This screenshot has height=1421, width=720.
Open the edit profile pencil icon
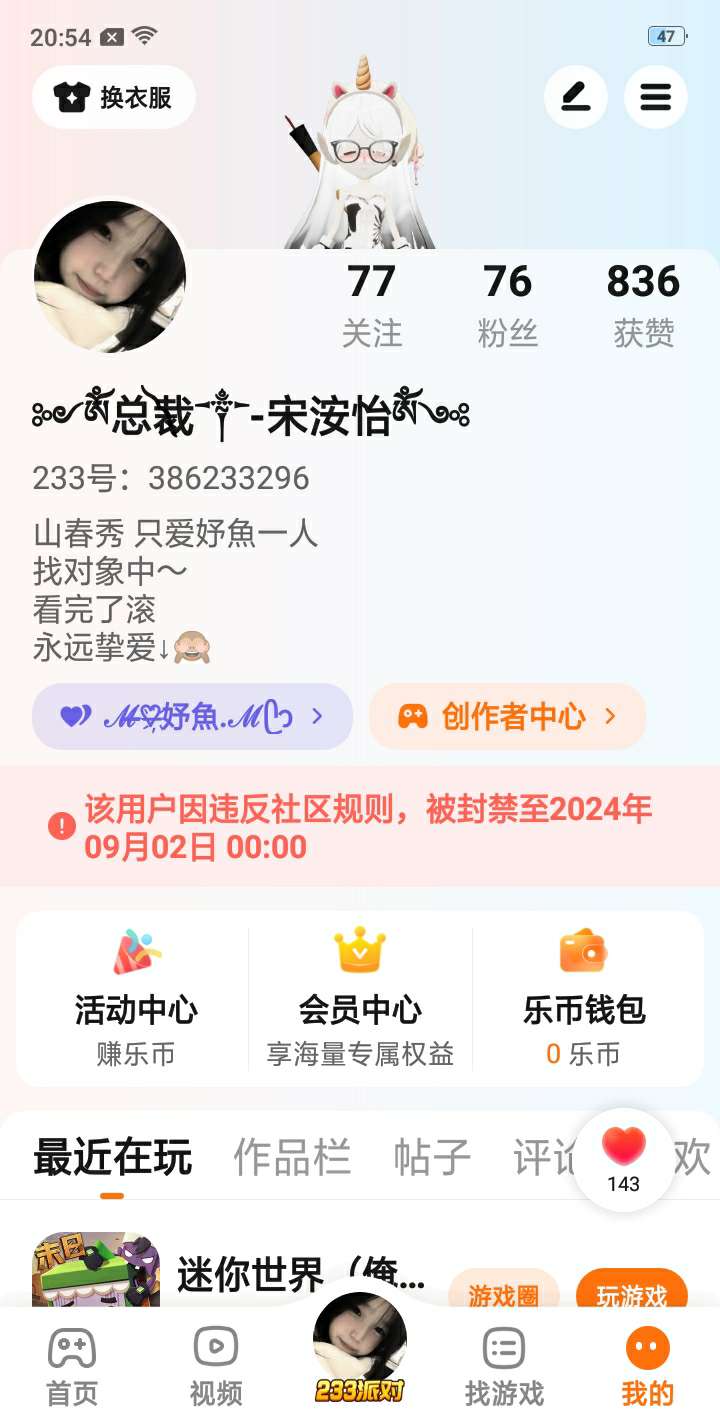(x=576, y=97)
